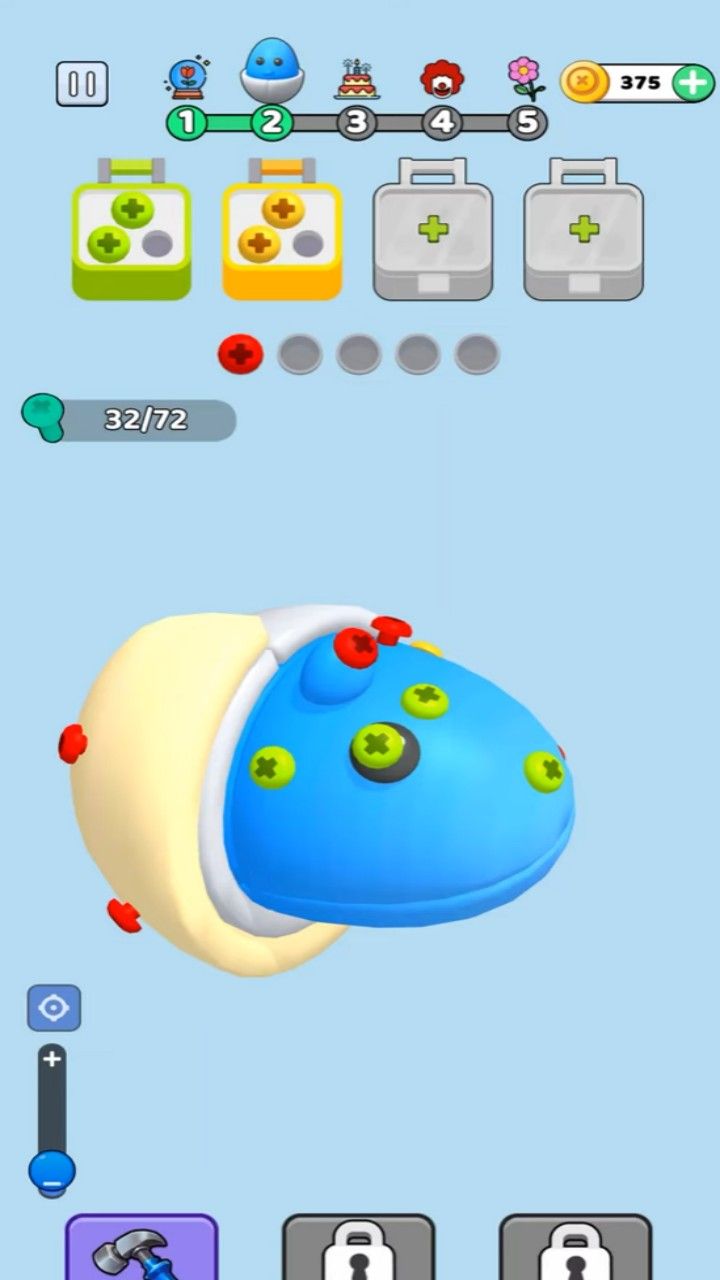Screen dimensions: 720x1280
Task: Zoom in with the plus slider end
Action: [52, 1060]
